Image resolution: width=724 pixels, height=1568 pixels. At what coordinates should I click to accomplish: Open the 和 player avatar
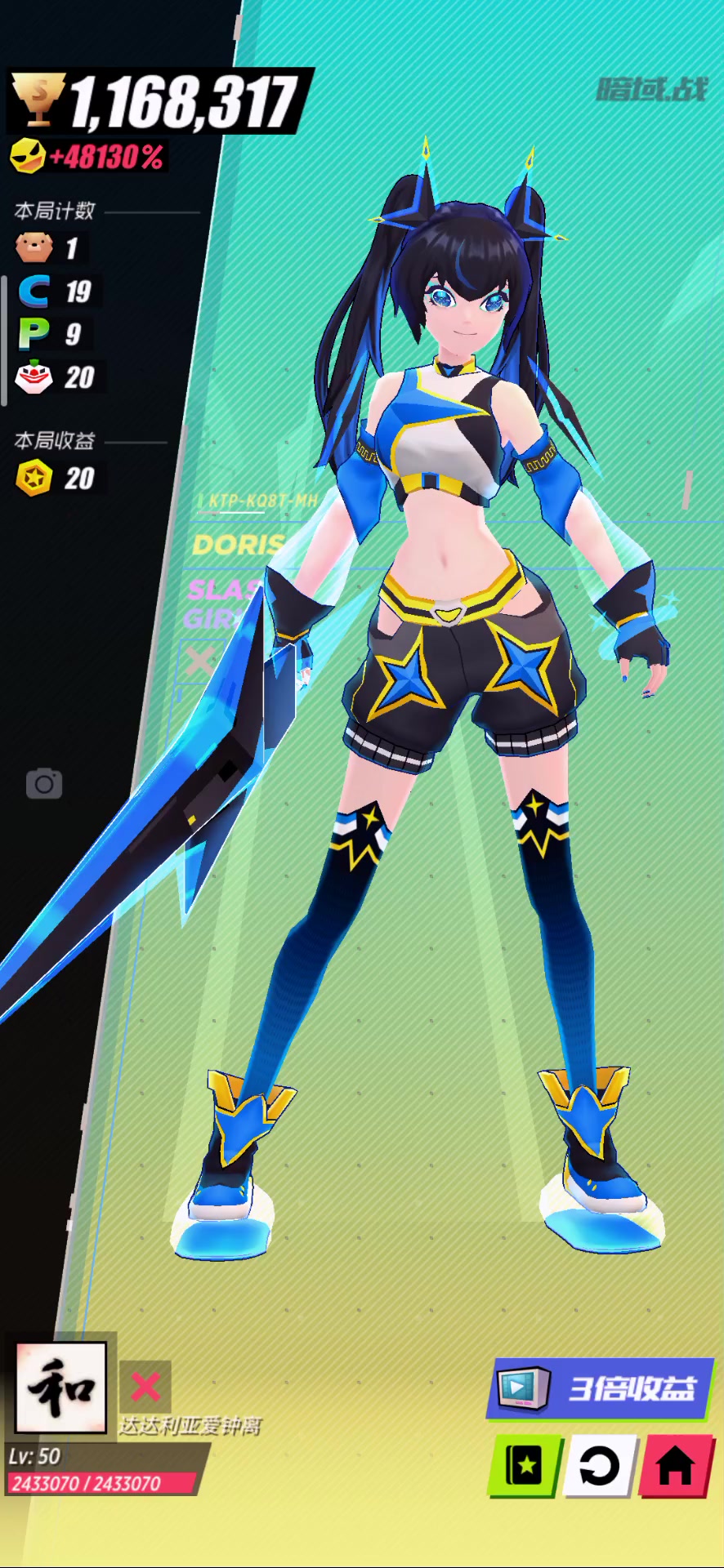(61, 1388)
